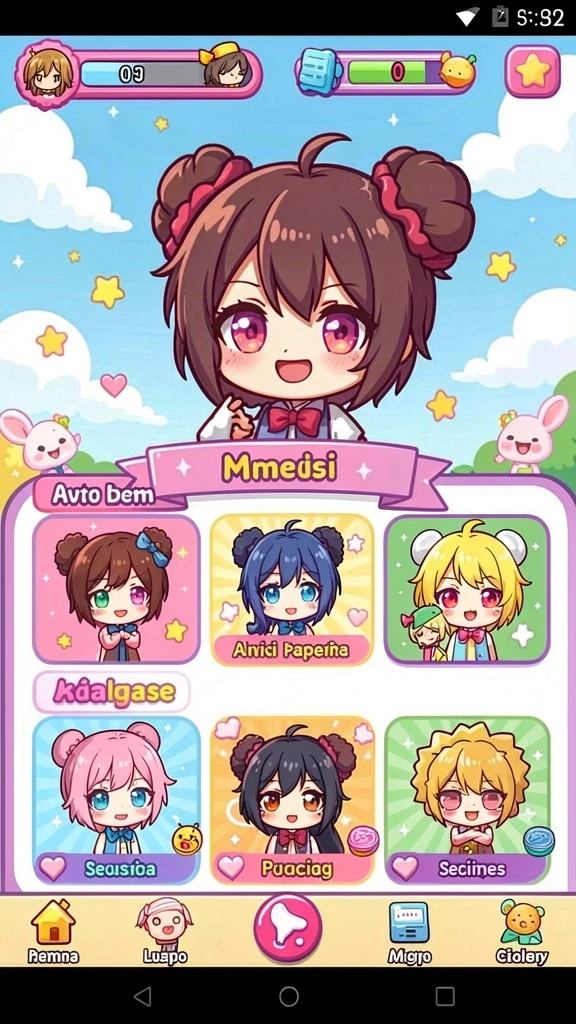Viewport: 576px width, 1024px height.
Task: Tap the kdalgase section chip
Action: point(112,692)
